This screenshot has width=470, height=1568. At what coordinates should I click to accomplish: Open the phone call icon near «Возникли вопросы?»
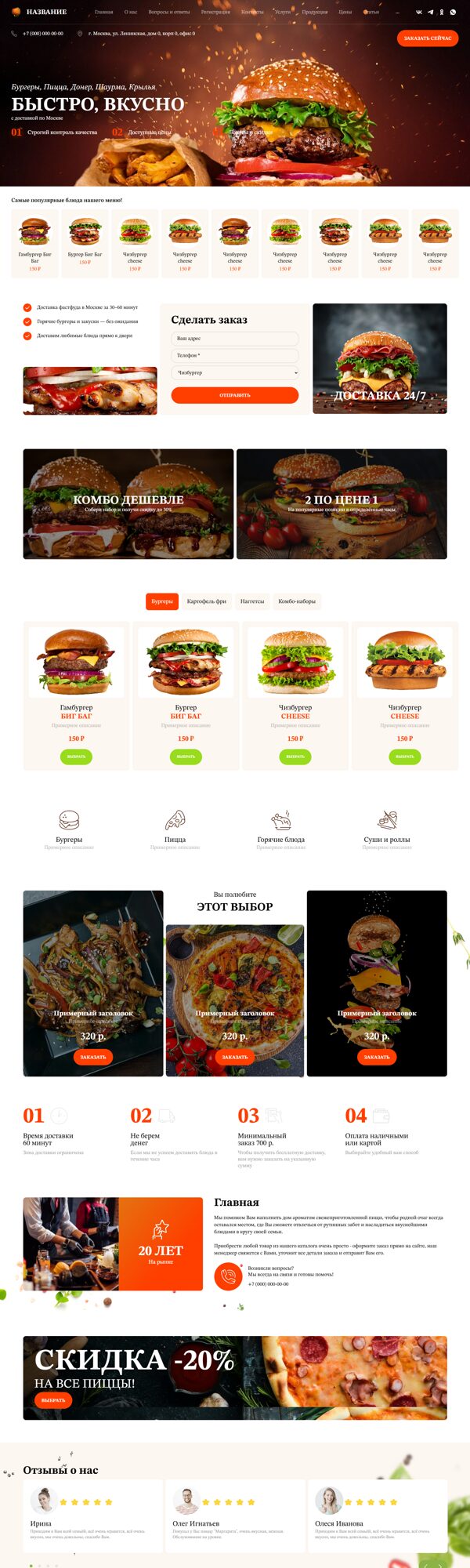click(228, 1276)
